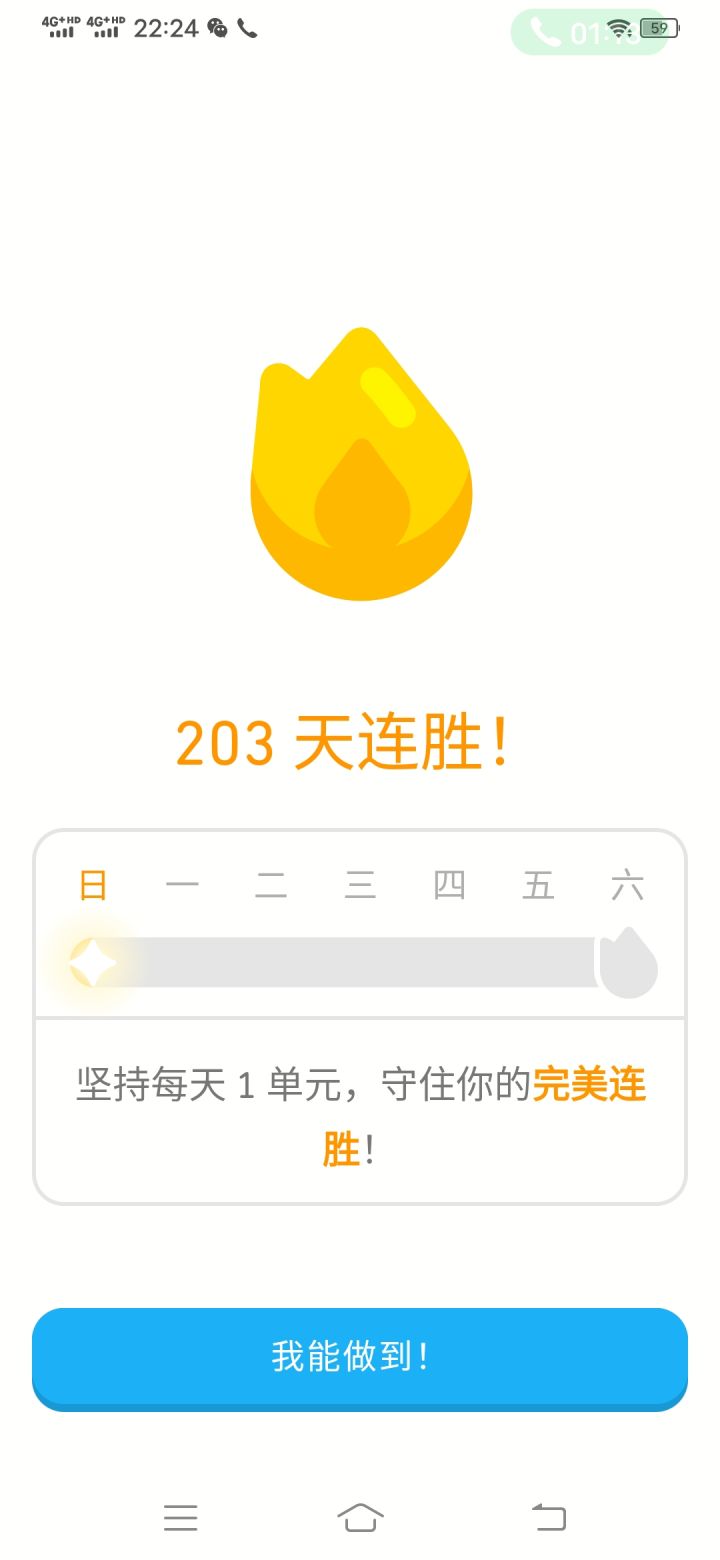Screen dimensions: 720x1560
Task: Tap the battery indicator showing 59
Action: pos(659,28)
